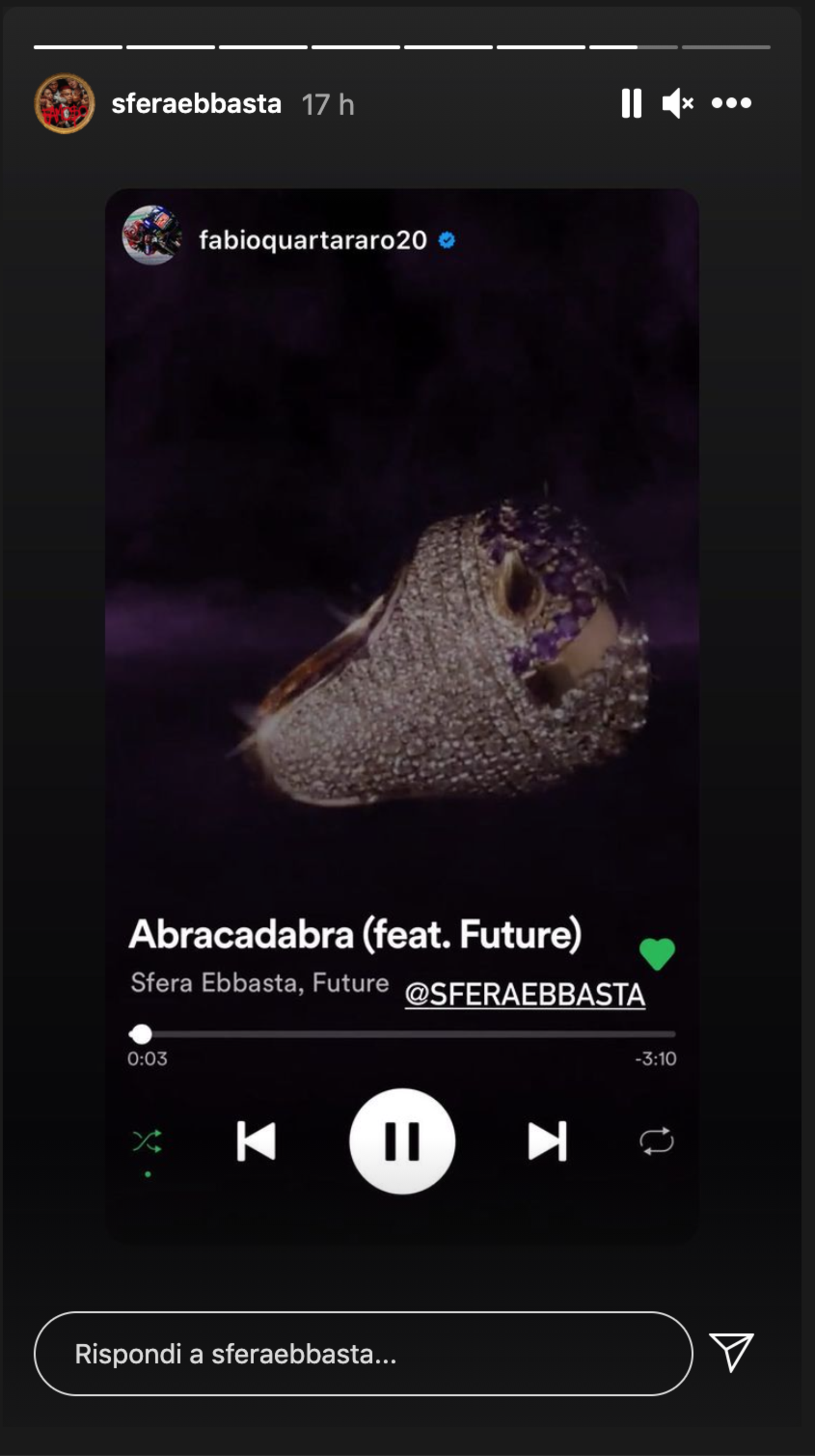Share the story via the paper plane icon
Viewport: 815px width, 1456px height.
coord(731,1352)
